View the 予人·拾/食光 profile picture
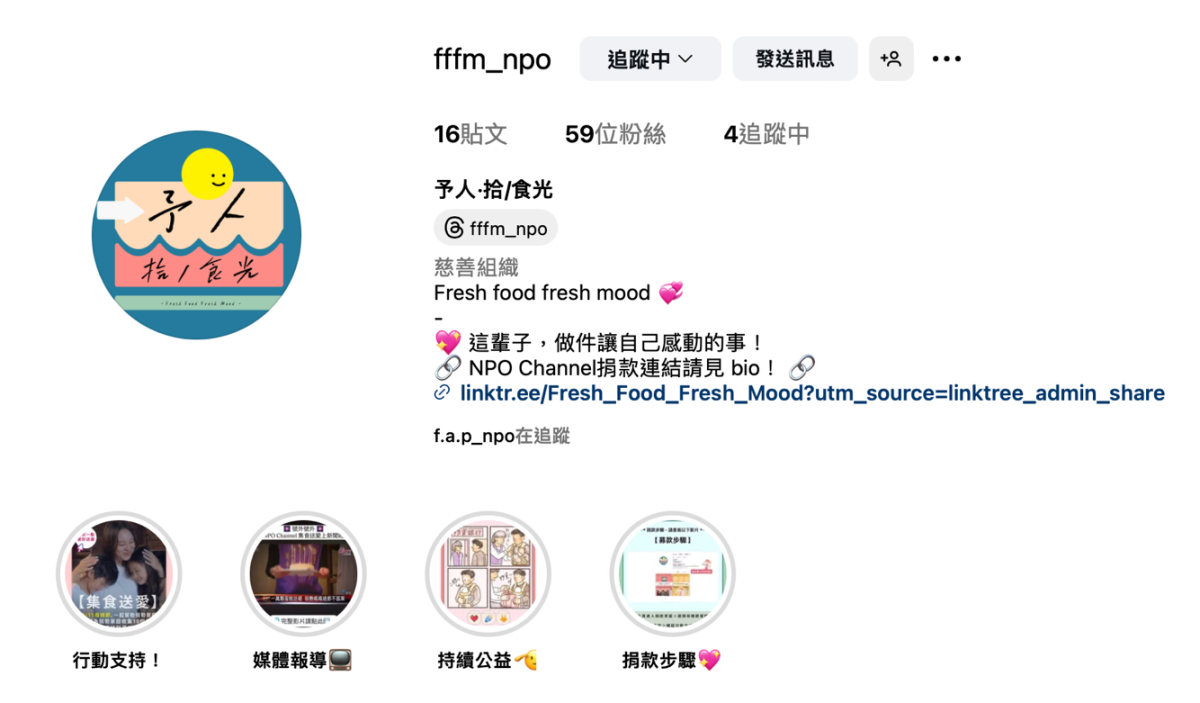Image resolution: width=1200 pixels, height=703 pixels. pyautogui.click(x=196, y=235)
